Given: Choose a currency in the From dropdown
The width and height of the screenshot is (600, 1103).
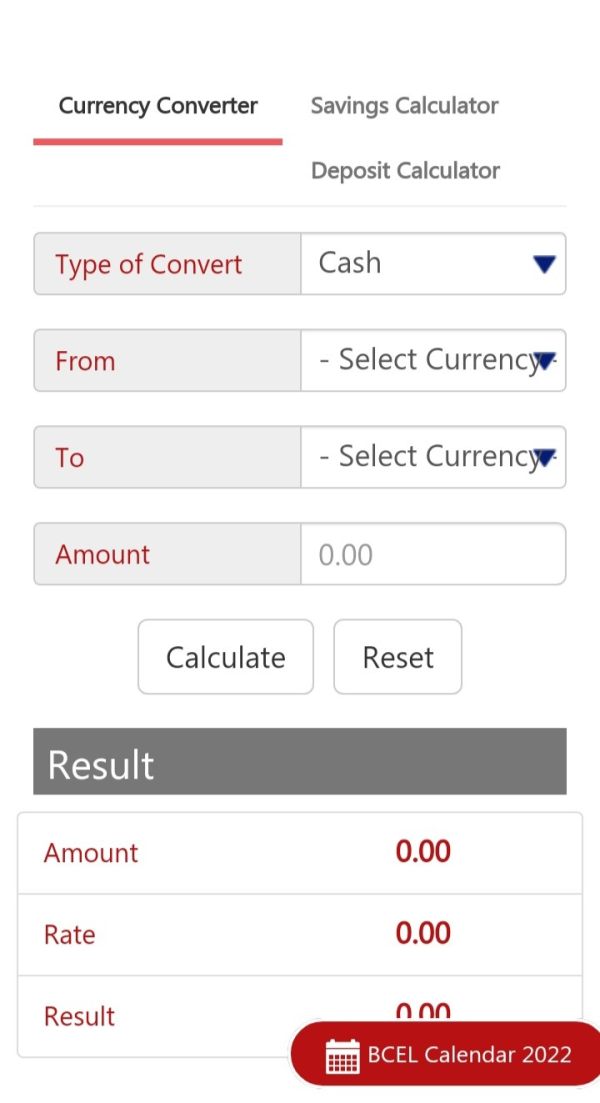Looking at the screenshot, I should (433, 360).
